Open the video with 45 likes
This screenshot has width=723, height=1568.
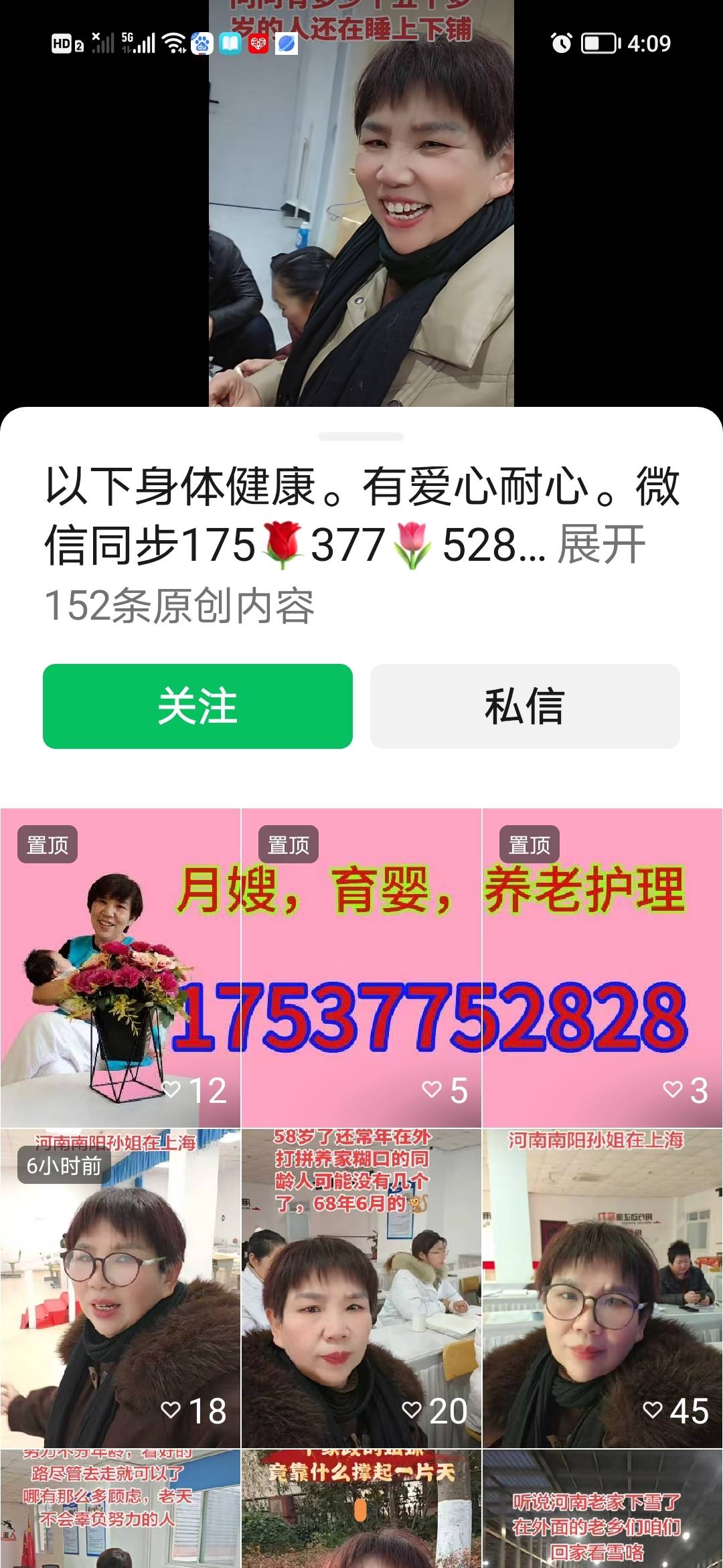pyautogui.click(x=602, y=1288)
